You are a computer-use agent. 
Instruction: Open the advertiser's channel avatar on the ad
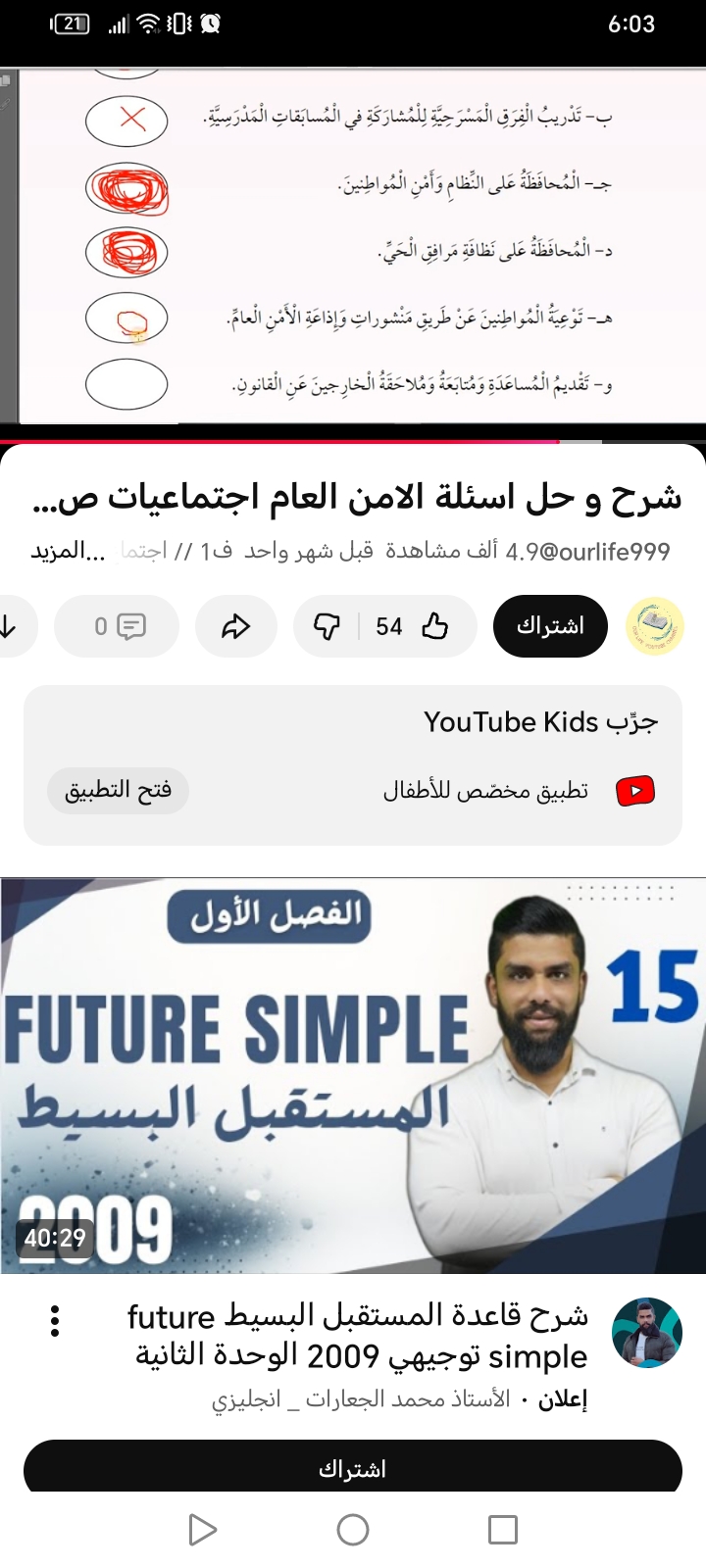(x=646, y=1333)
